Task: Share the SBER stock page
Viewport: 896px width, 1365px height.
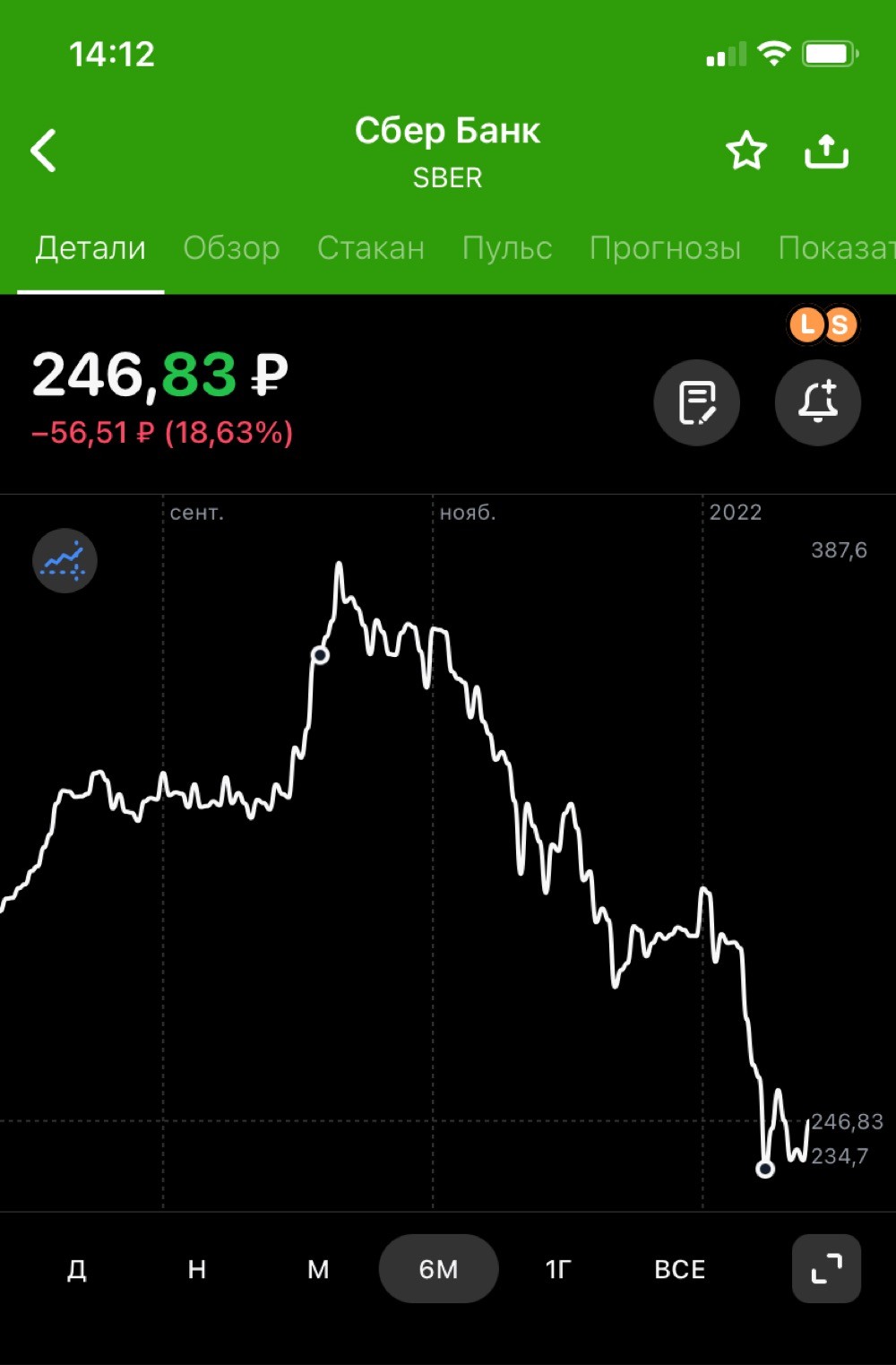Action: tap(826, 151)
